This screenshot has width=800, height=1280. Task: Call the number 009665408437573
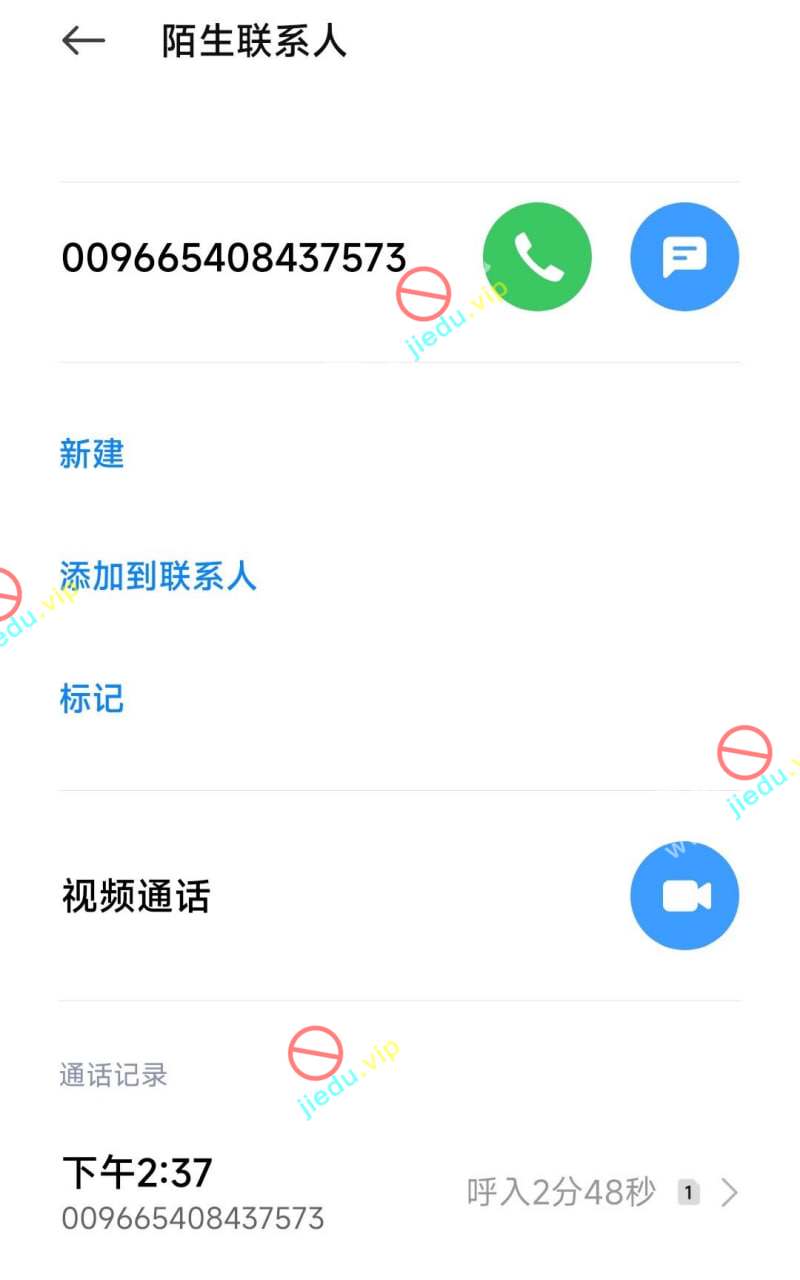click(x=537, y=257)
